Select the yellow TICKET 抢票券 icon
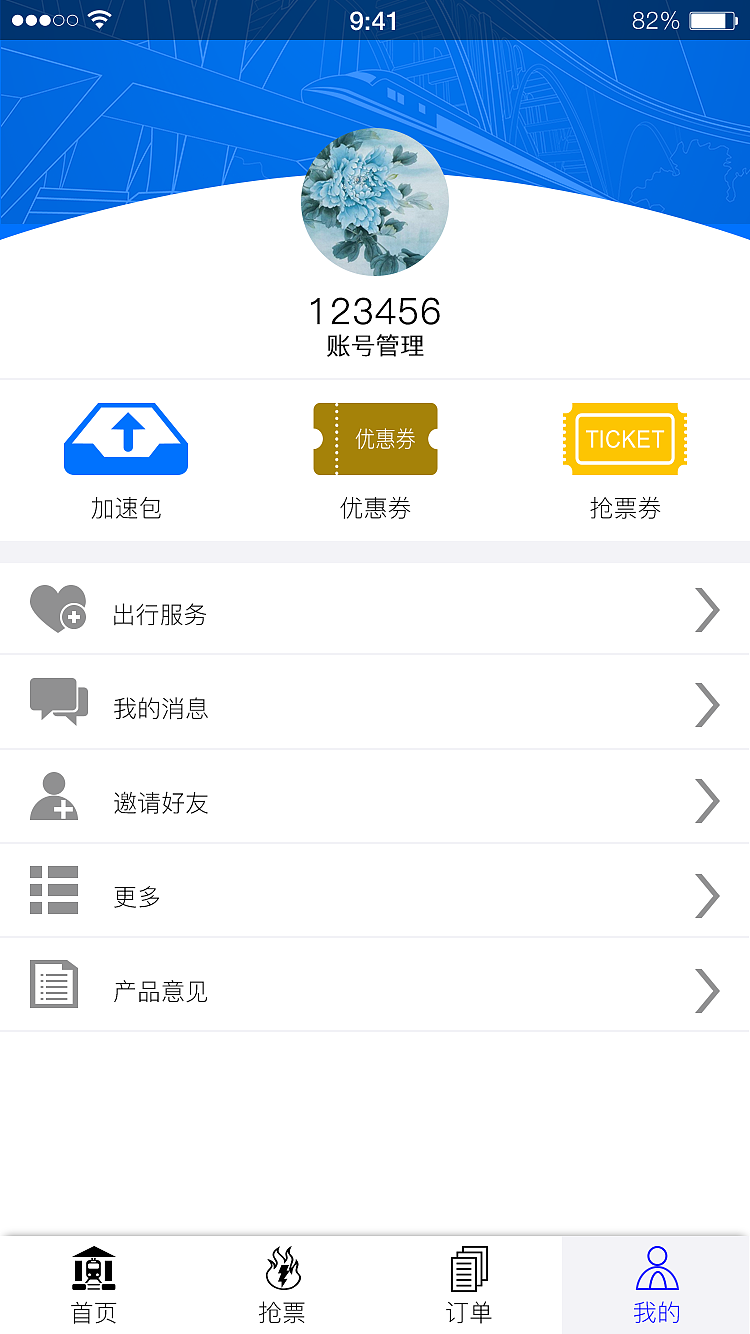750x1334 pixels. point(624,438)
